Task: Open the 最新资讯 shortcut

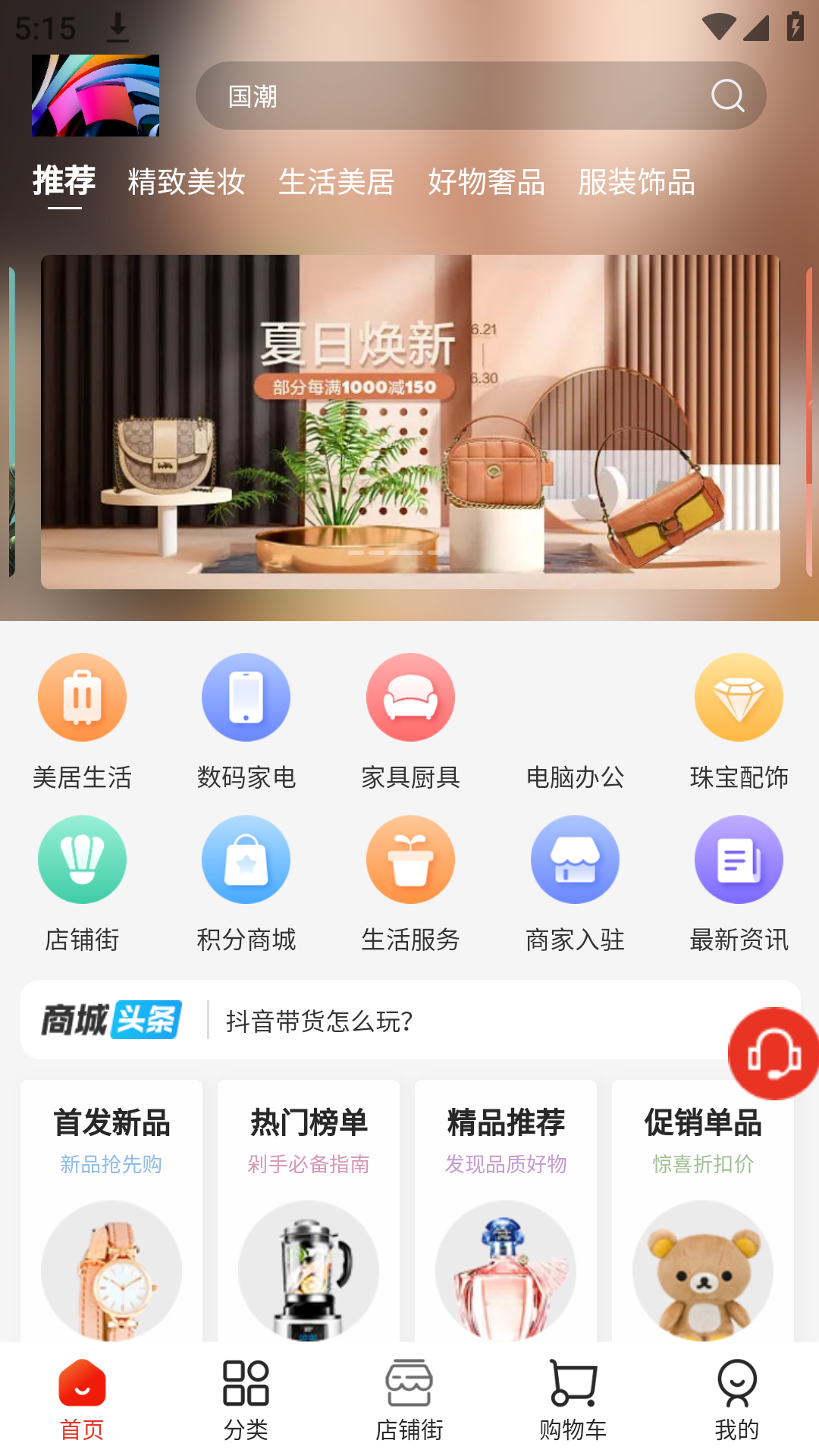Action: (739, 883)
